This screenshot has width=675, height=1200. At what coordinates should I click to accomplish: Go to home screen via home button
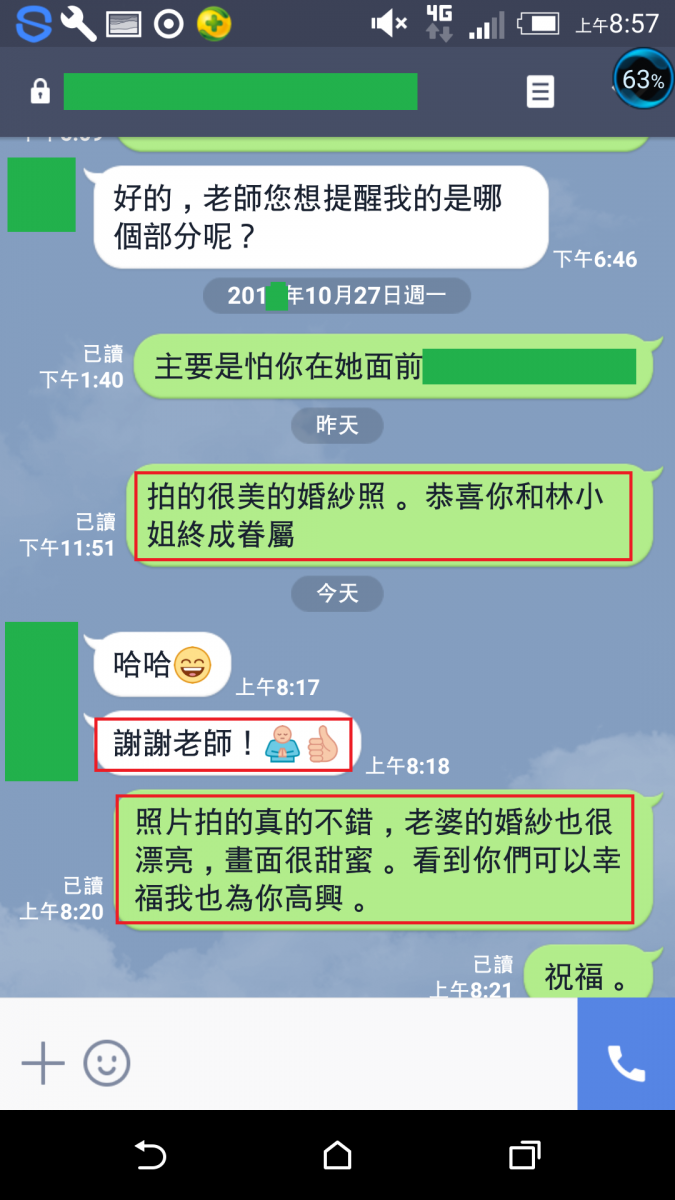tap(337, 1156)
